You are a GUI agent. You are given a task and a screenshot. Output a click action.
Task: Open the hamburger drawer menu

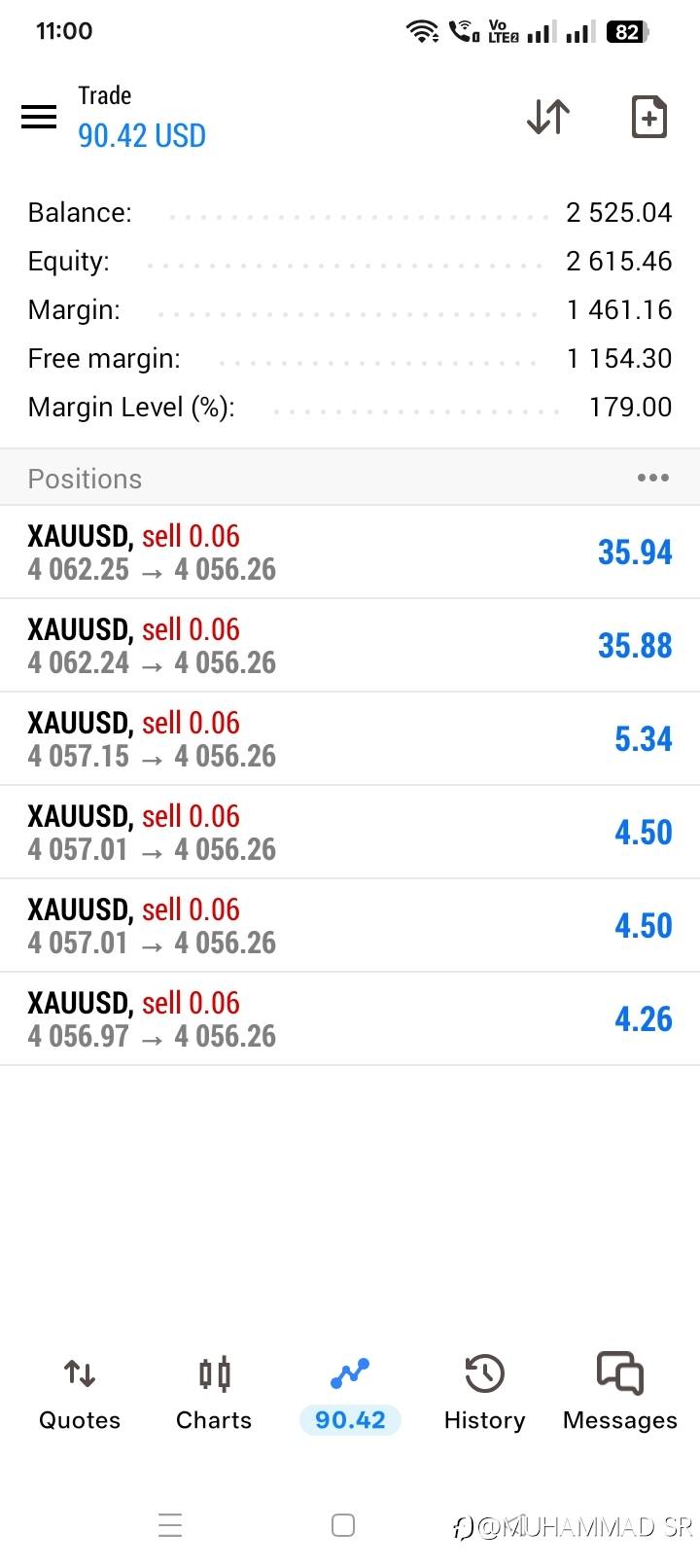[x=39, y=117]
